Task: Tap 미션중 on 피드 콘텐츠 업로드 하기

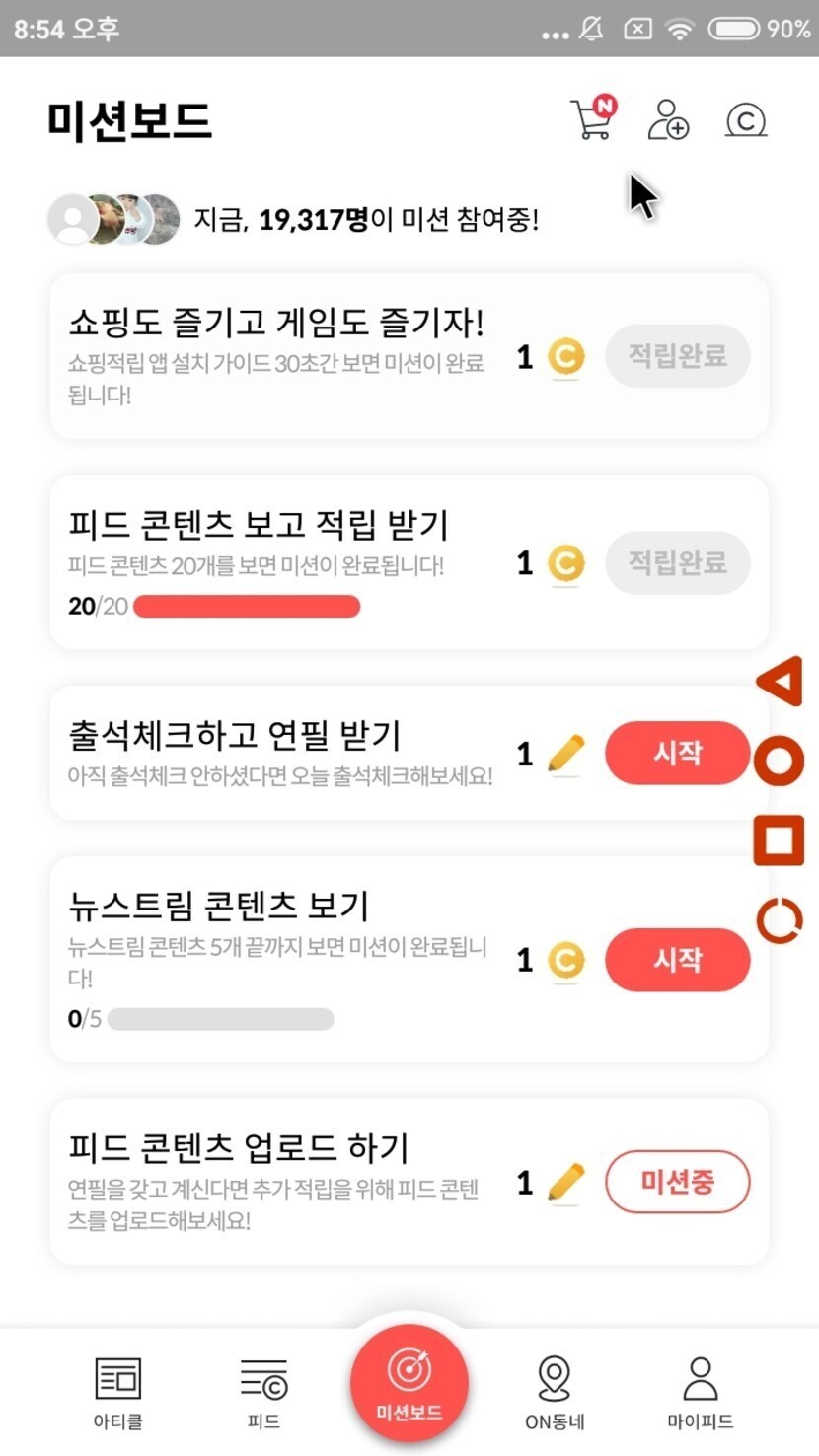Action: click(677, 1182)
